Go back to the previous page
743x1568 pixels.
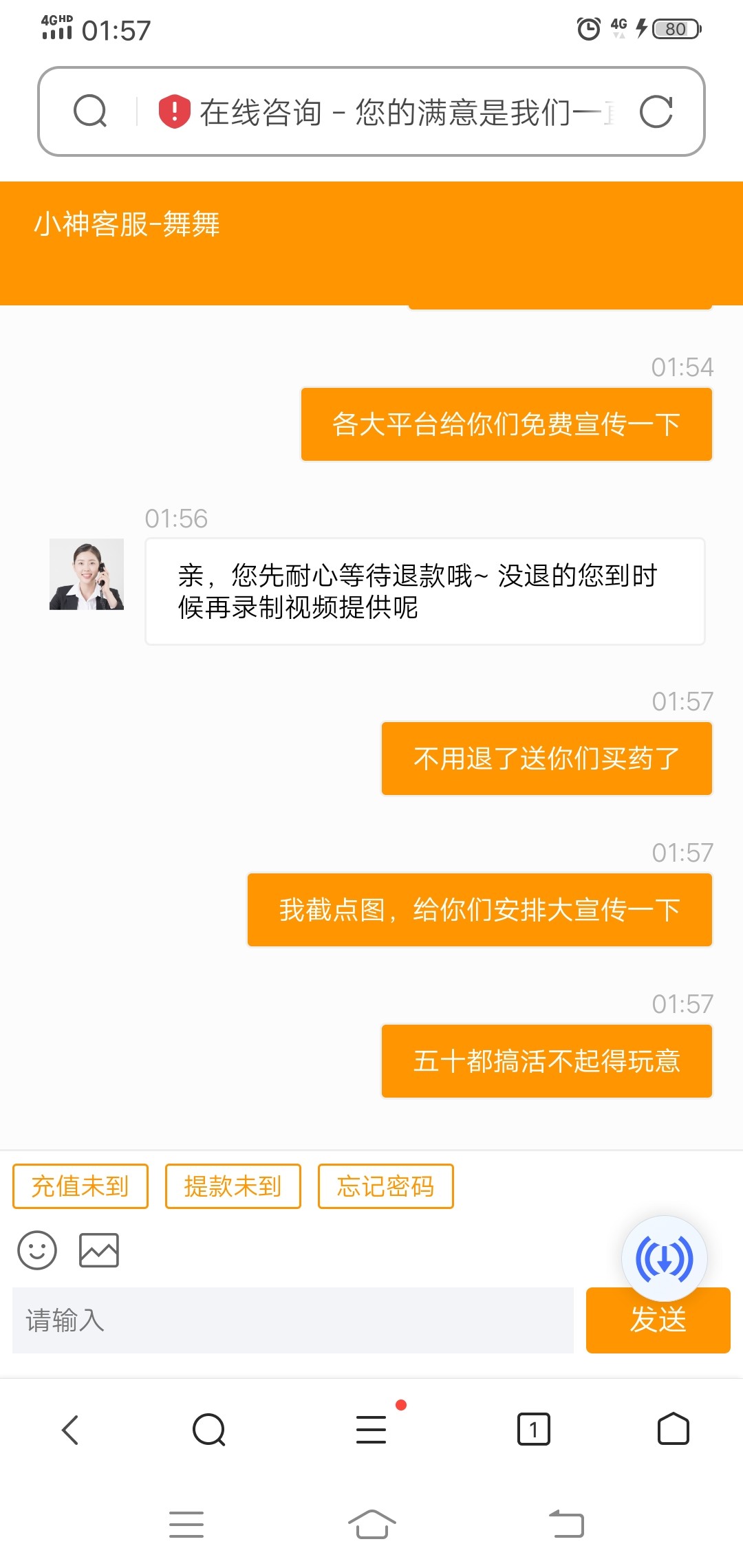[x=70, y=1430]
